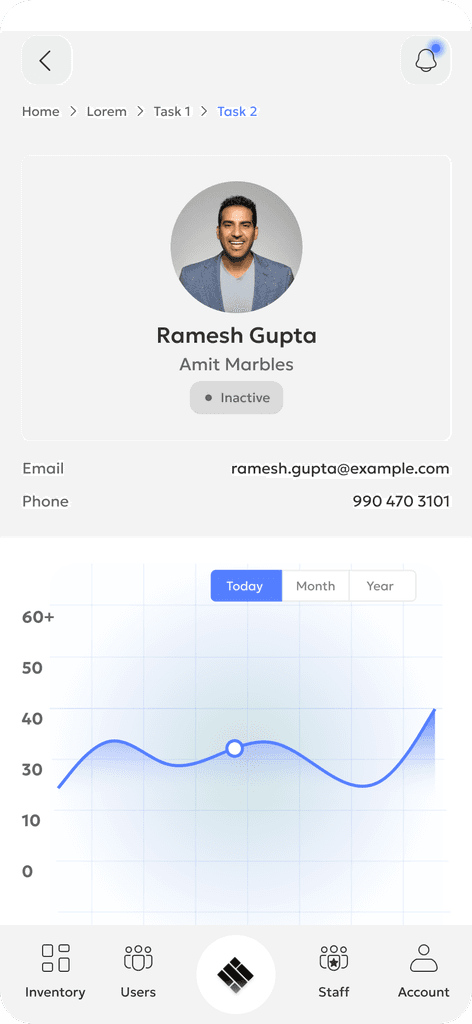Open the Home breadcrumb link
Screen dimensions: 472x1024
[40, 112]
